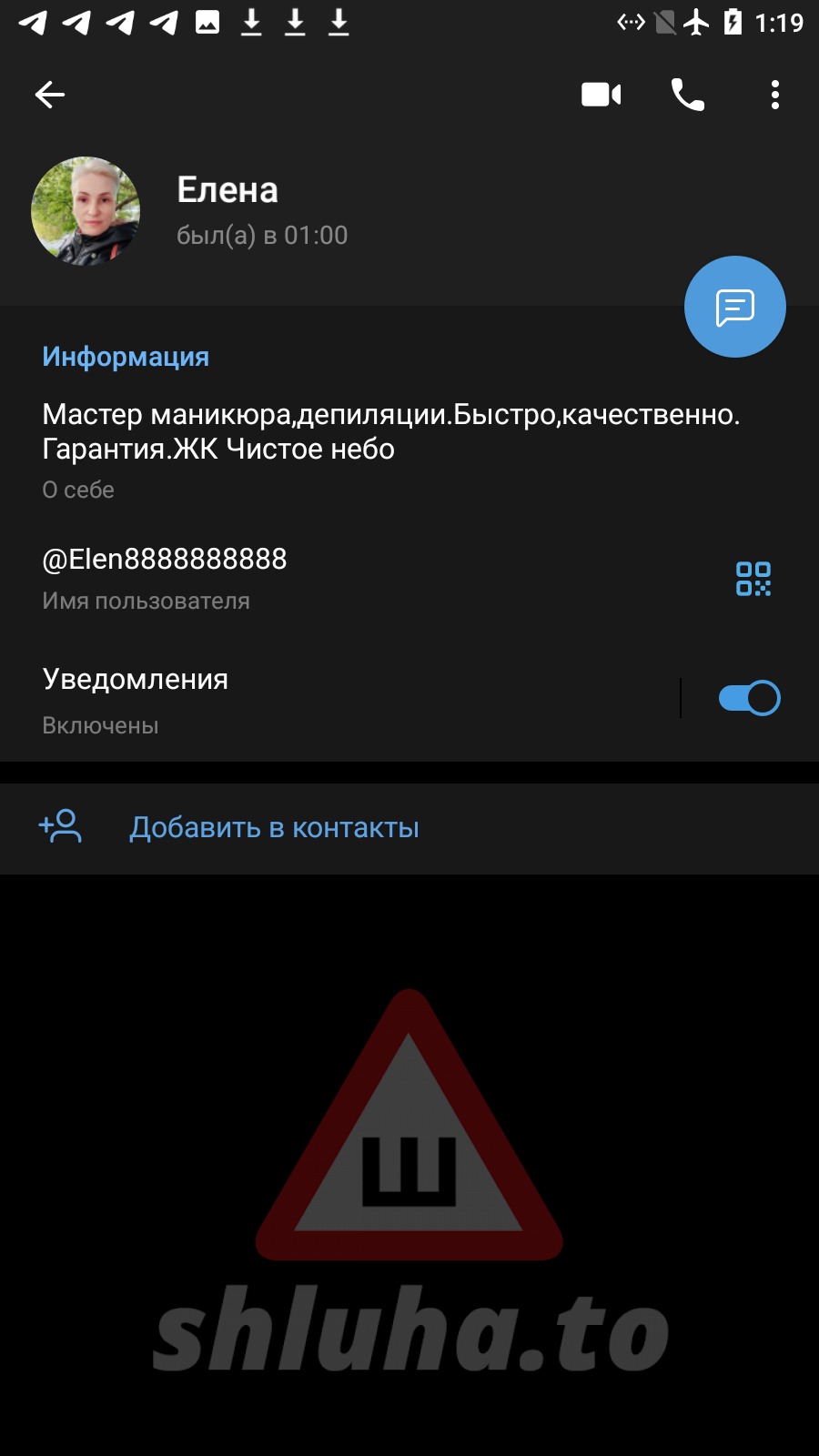Tap the username @Elen8888888888 row
Screen dimensions: 819x1456
click(364, 579)
